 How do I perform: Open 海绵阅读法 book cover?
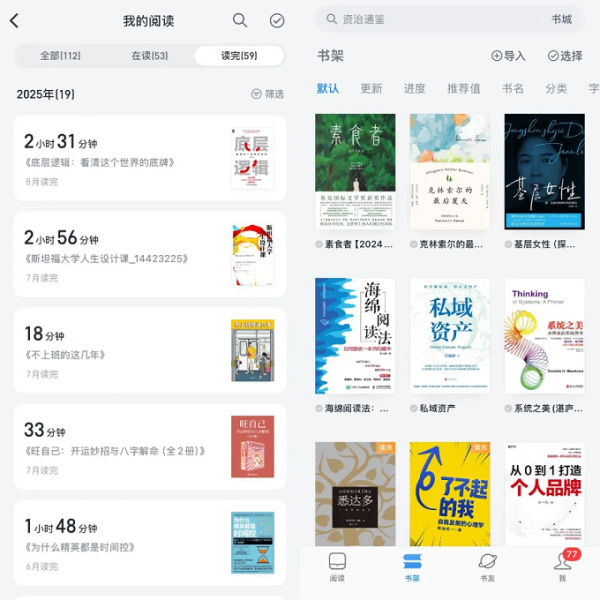coord(355,335)
